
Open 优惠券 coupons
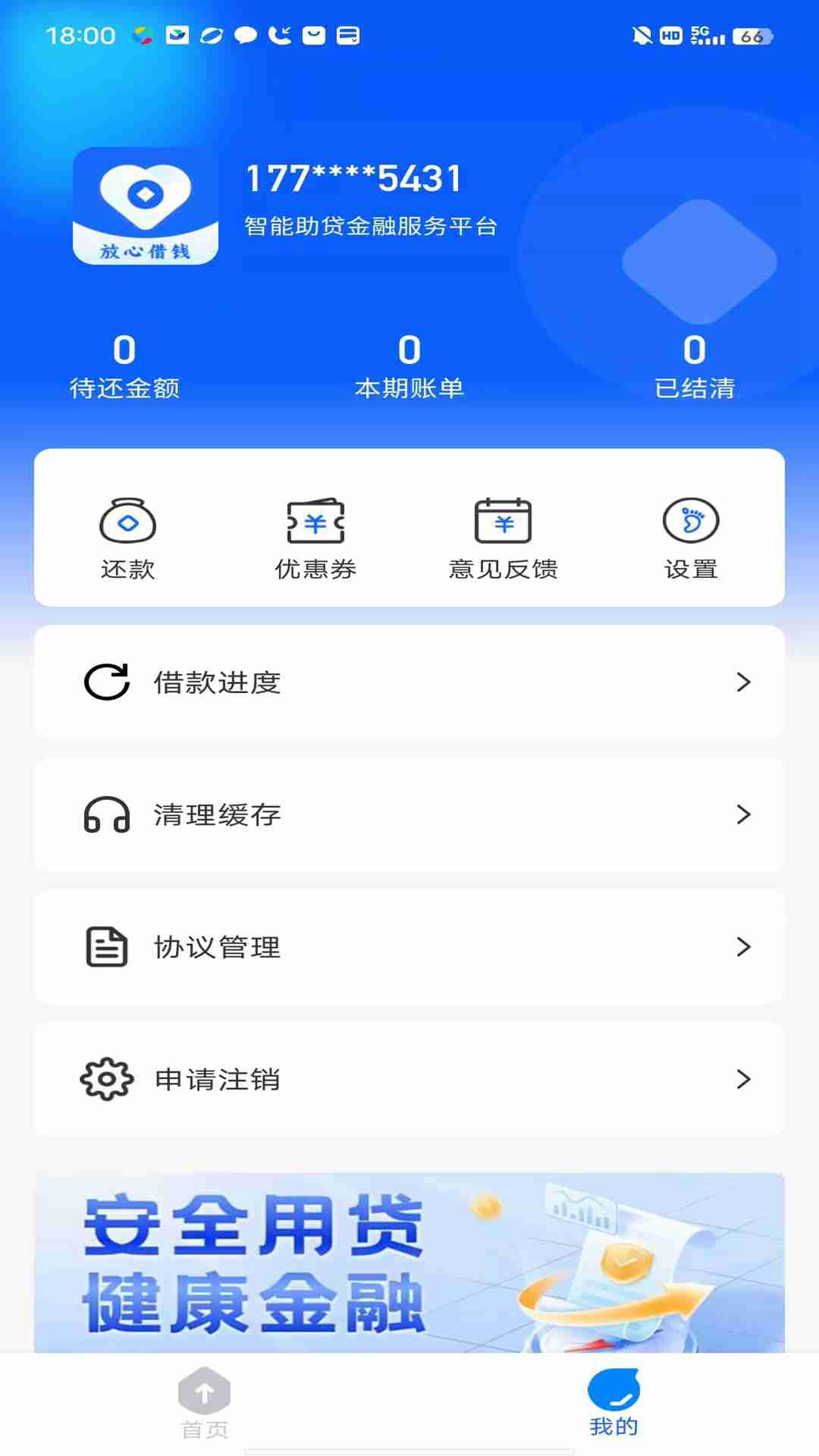(x=315, y=538)
